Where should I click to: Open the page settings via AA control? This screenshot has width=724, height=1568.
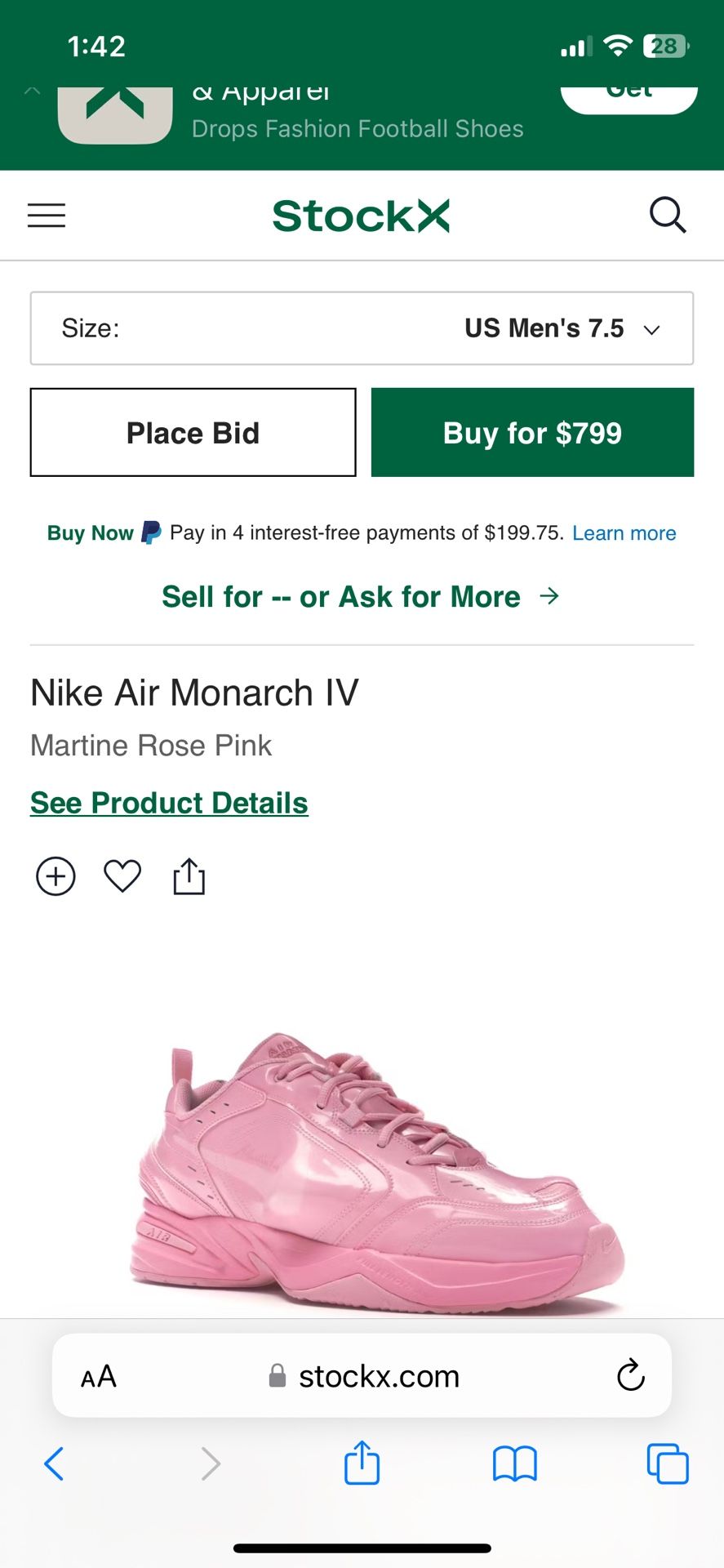(97, 1375)
